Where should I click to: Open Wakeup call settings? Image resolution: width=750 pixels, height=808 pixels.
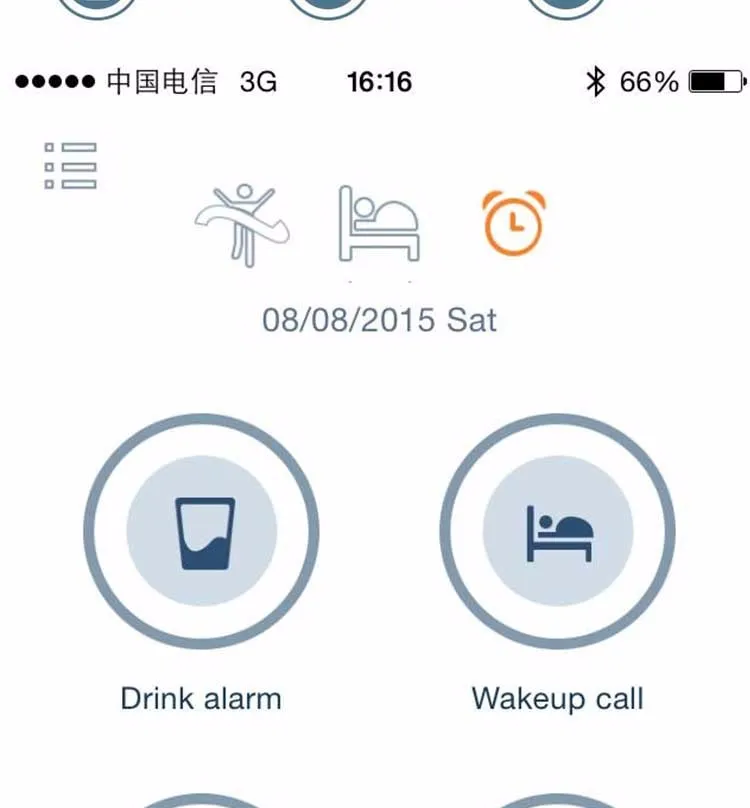click(x=558, y=532)
